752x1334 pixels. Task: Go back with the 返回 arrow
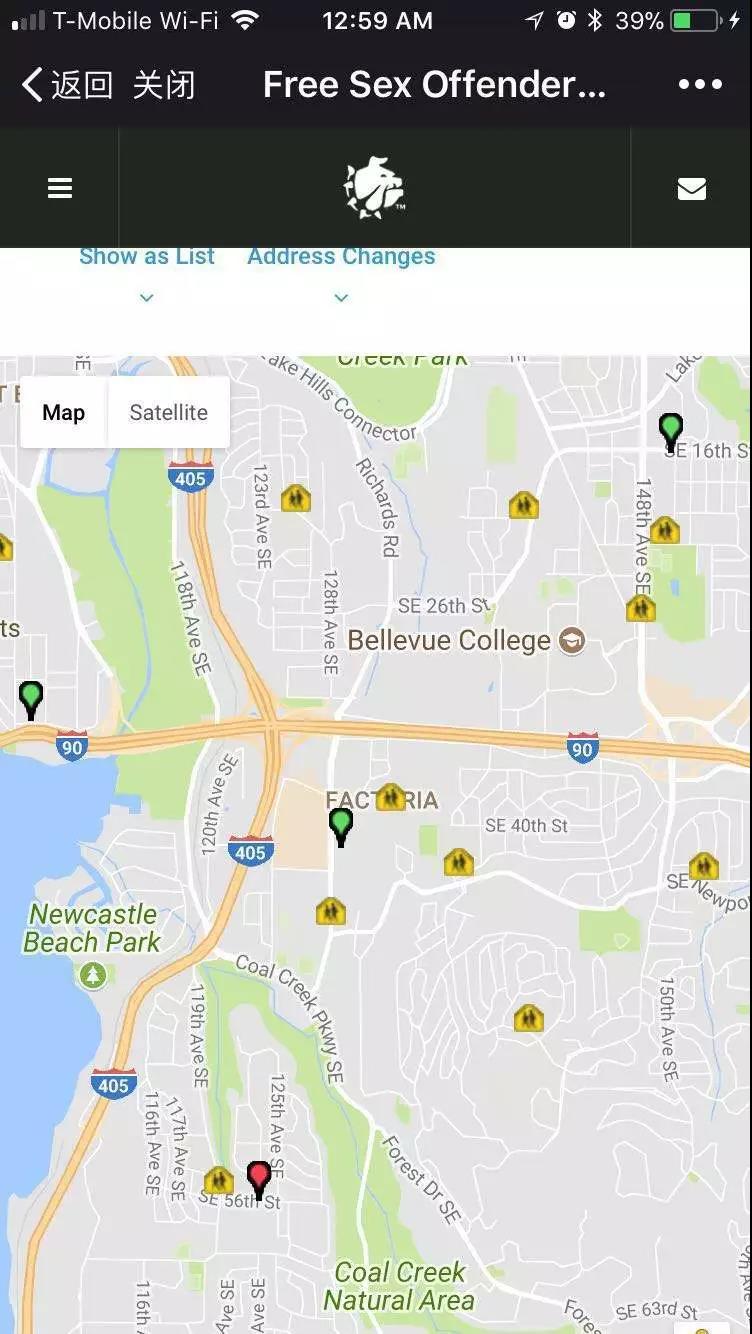(x=67, y=85)
